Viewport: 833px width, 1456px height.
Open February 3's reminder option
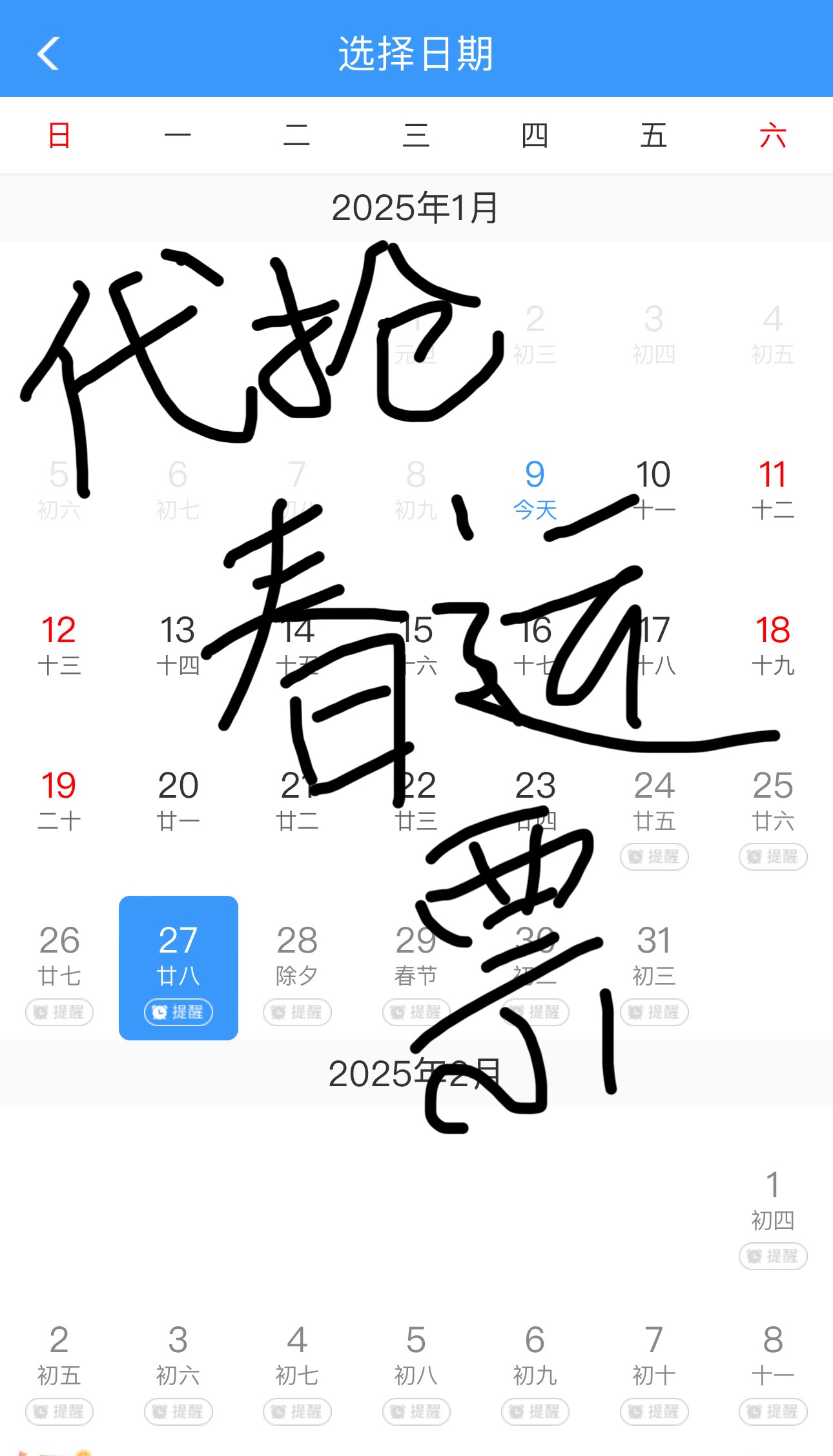[178, 1411]
